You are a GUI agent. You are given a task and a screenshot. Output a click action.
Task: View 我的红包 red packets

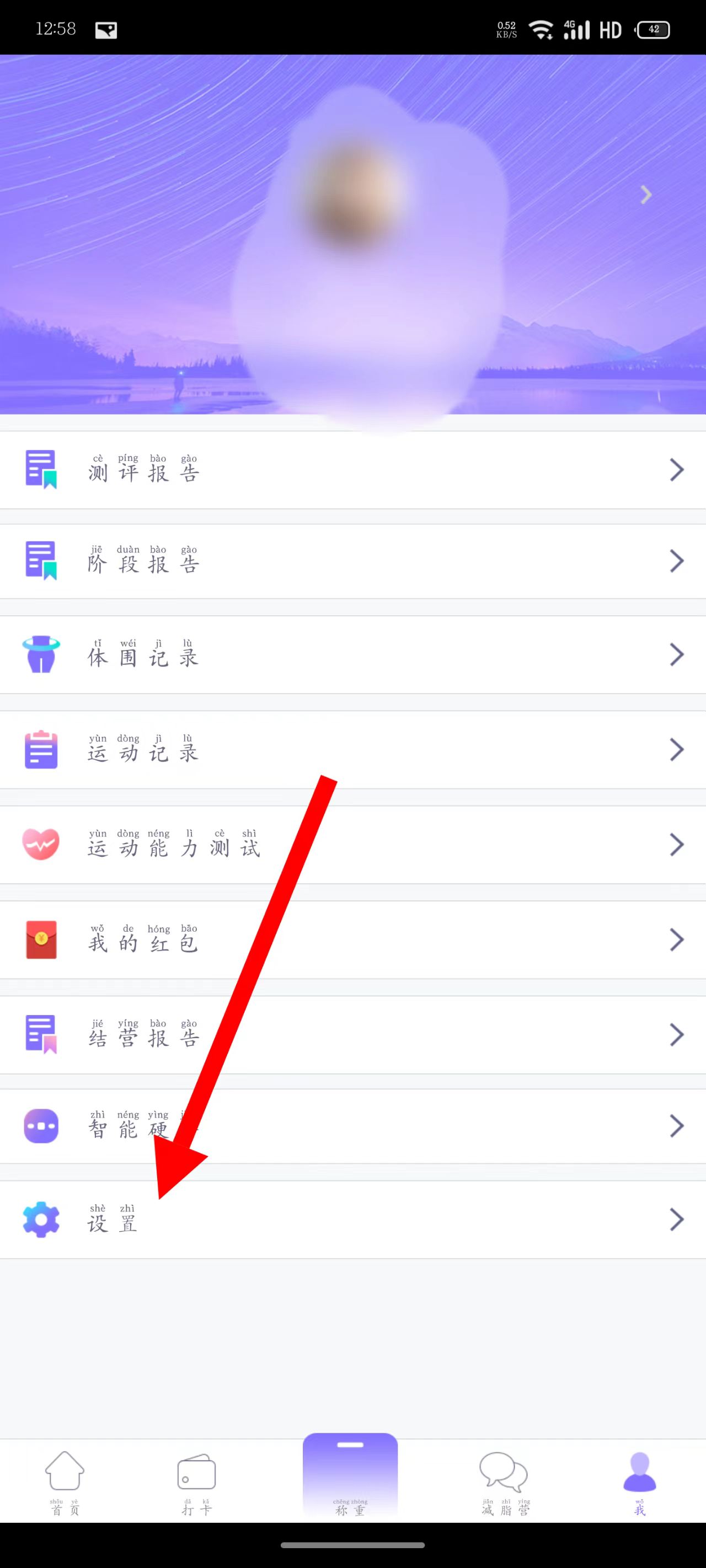(352, 939)
